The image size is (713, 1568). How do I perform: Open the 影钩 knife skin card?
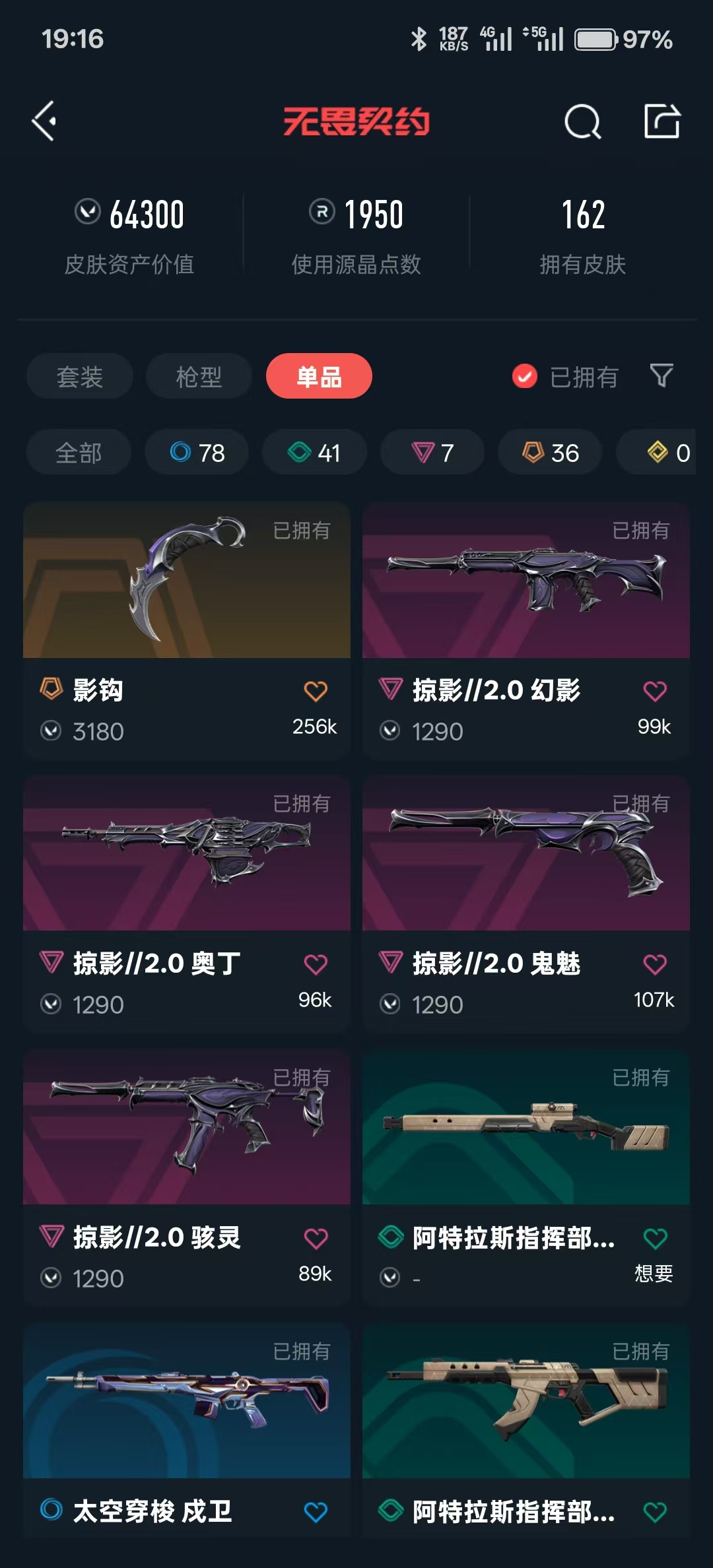click(x=186, y=581)
